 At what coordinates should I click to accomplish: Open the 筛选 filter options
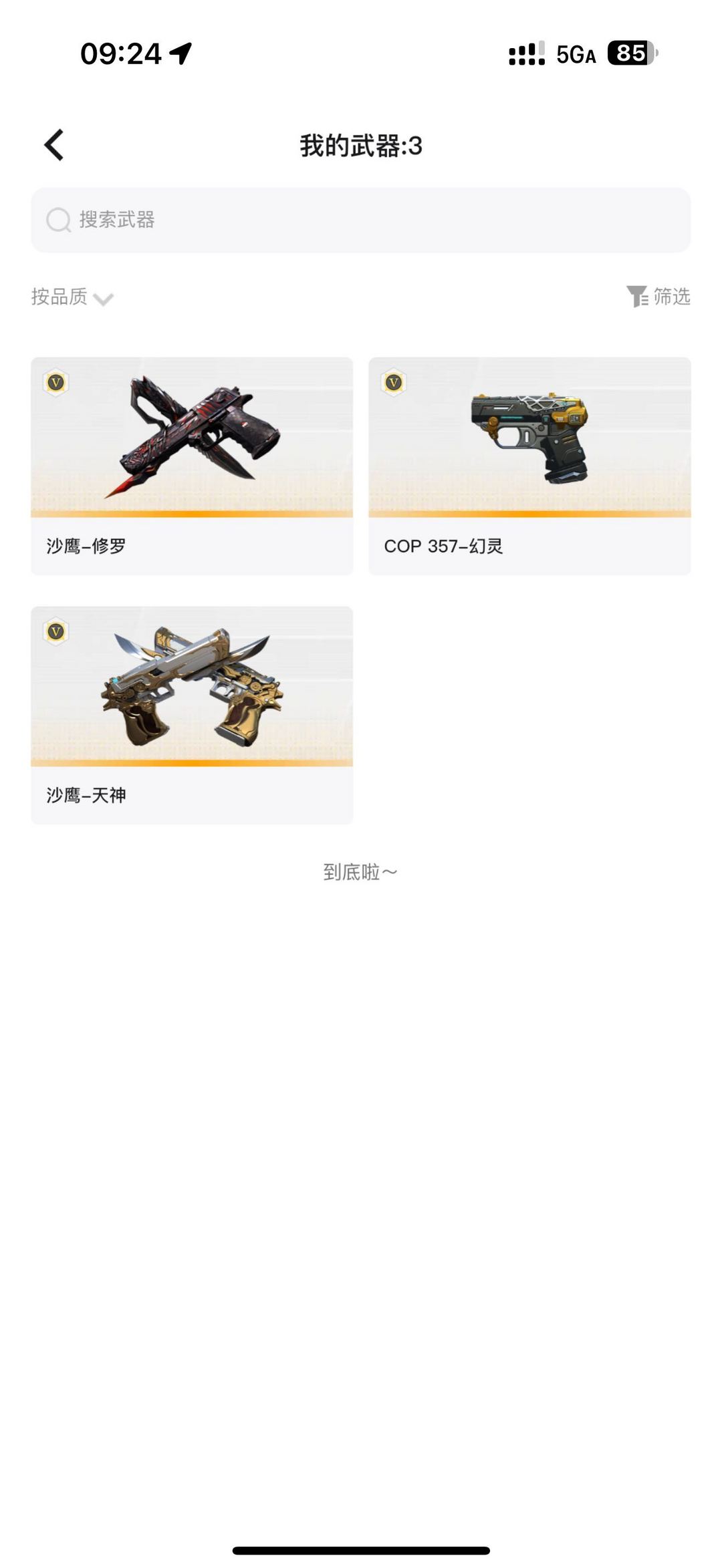(x=658, y=297)
